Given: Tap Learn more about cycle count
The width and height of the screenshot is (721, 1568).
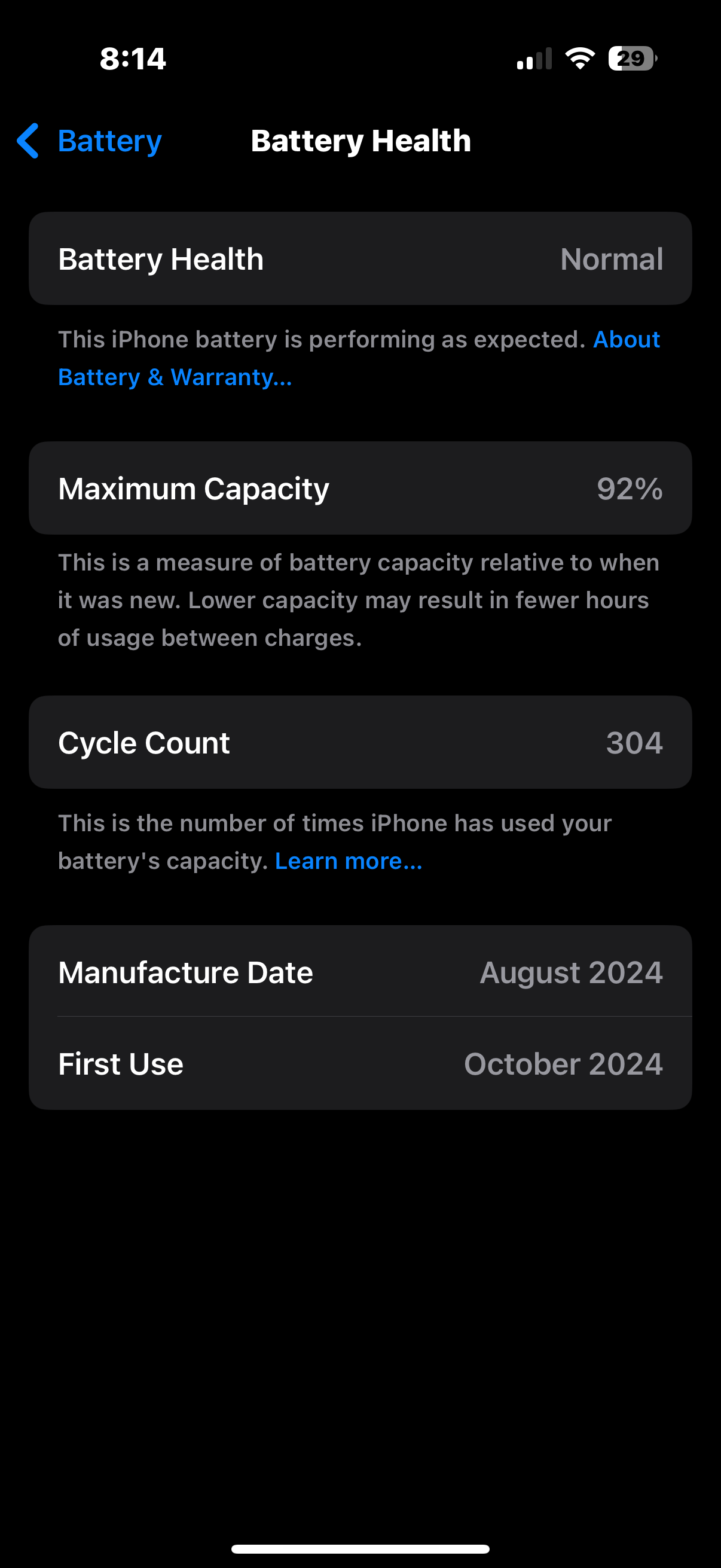Looking at the screenshot, I should [349, 861].
